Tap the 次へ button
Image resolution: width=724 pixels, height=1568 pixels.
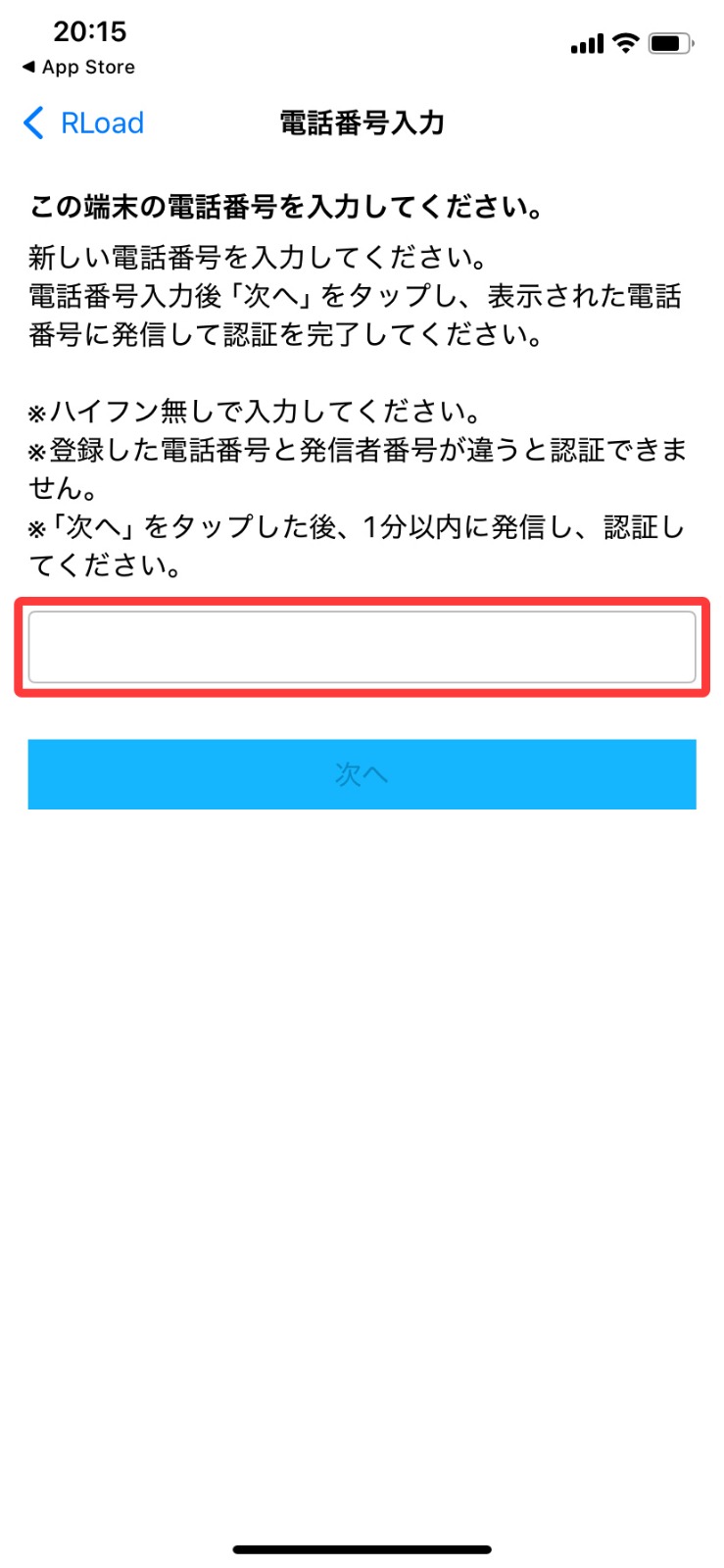tap(362, 774)
